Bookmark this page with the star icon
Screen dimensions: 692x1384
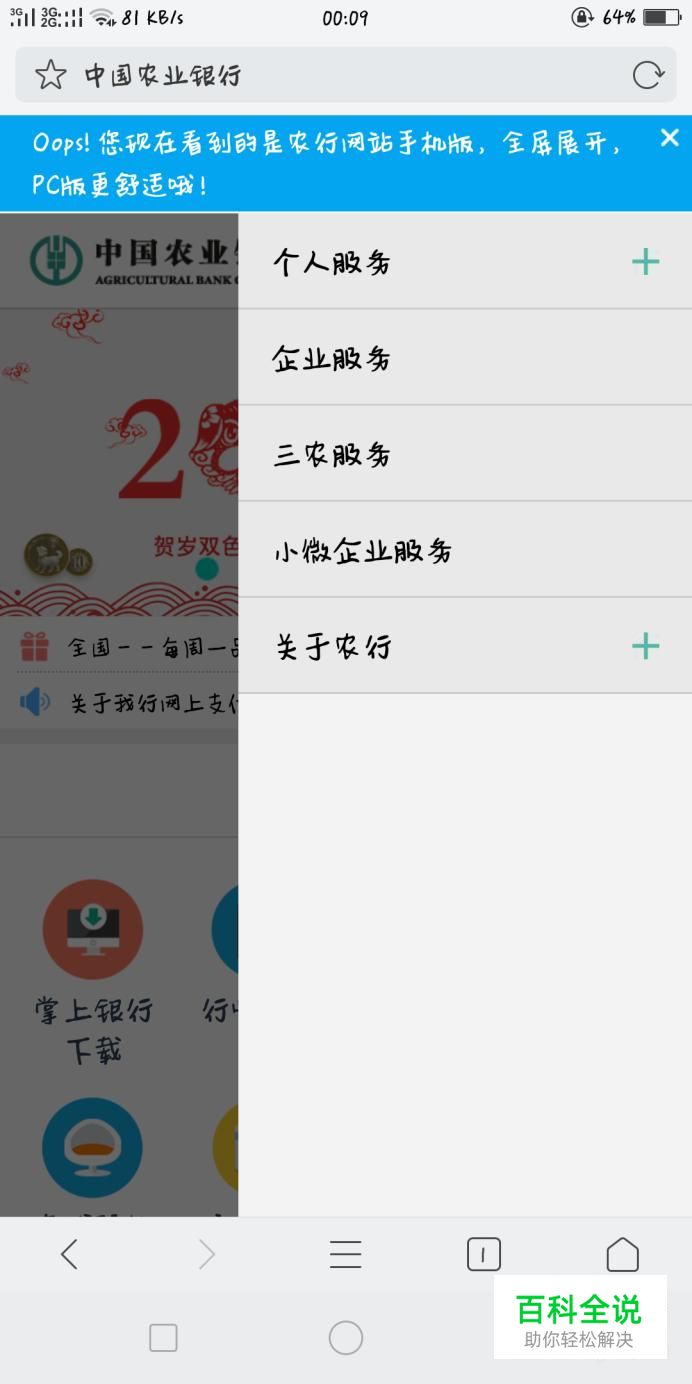click(x=51, y=75)
